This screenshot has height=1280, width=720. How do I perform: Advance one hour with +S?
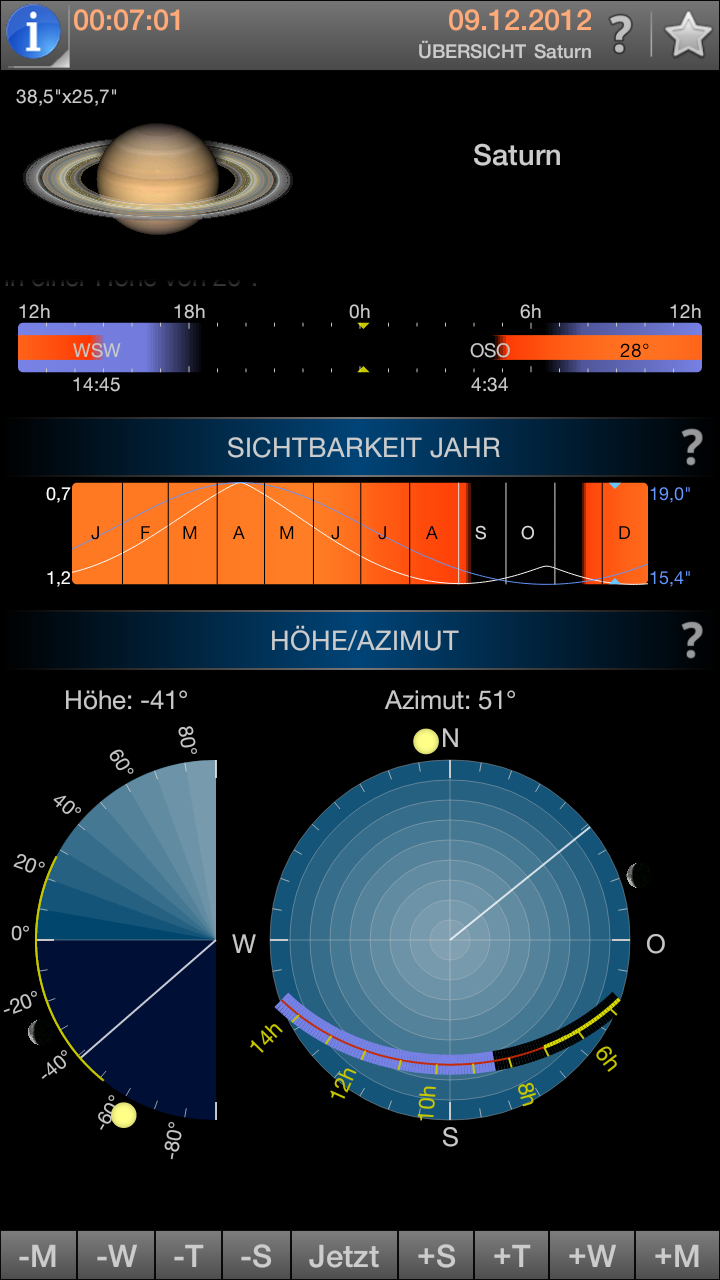[x=436, y=1256]
